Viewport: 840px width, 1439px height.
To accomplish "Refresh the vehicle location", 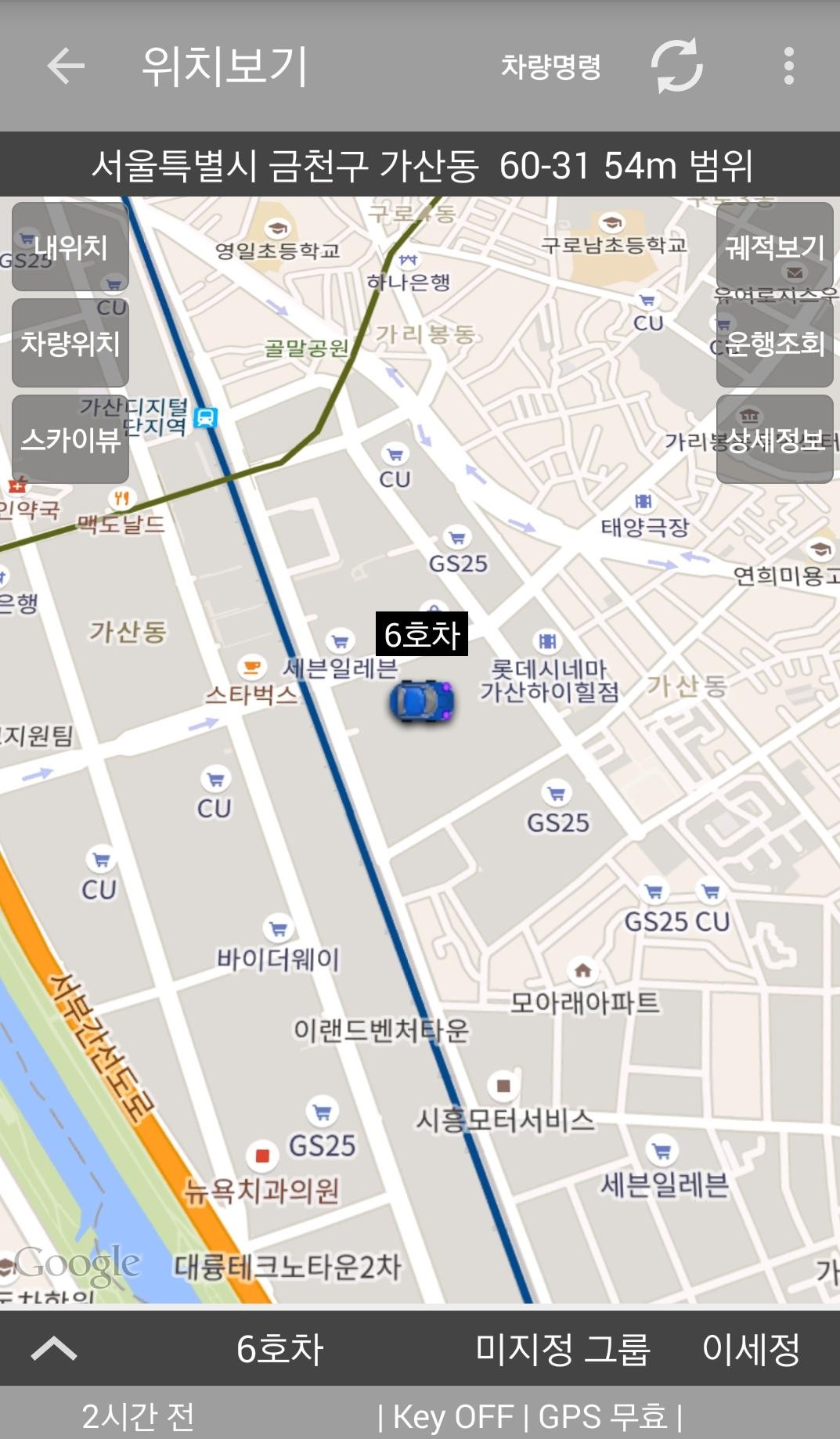I will (677, 66).
